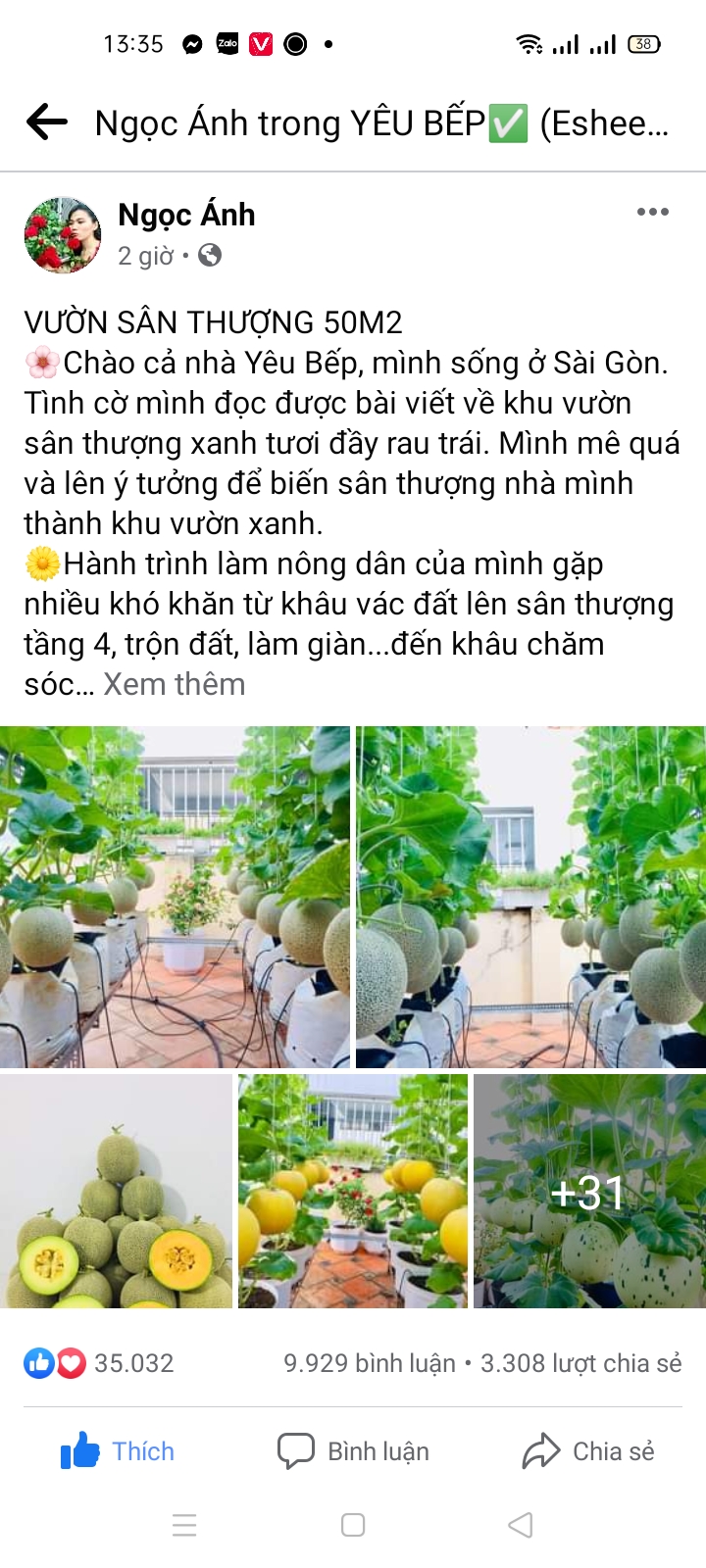Open the second photo of hanging melons
Screen dimensions: 706x1568
[530, 897]
